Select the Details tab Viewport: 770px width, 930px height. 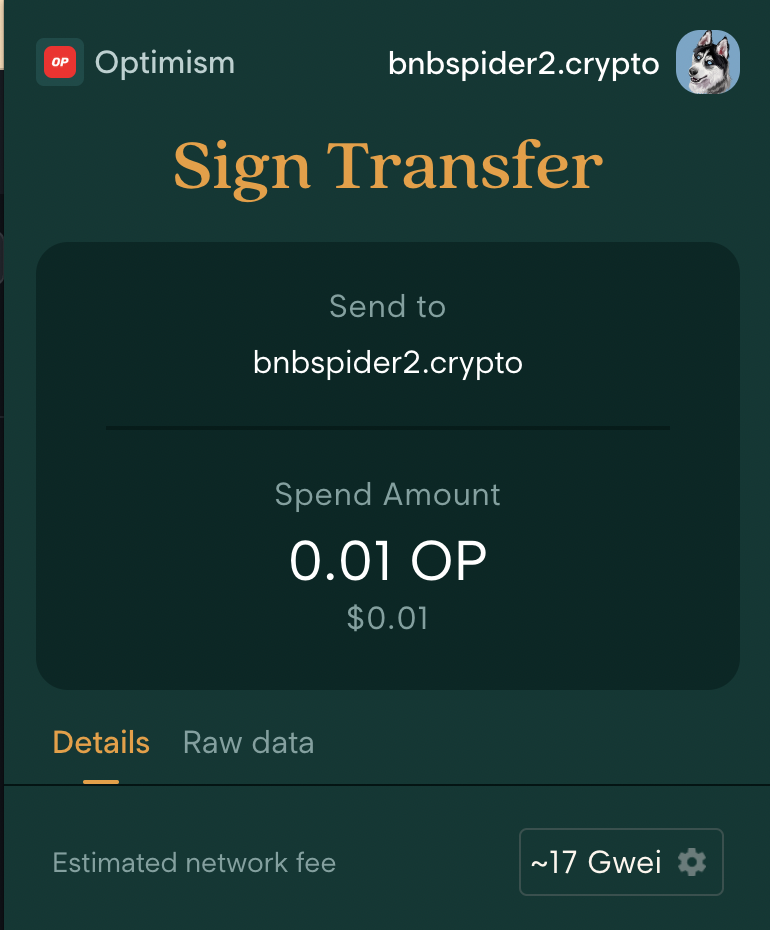(x=100, y=742)
